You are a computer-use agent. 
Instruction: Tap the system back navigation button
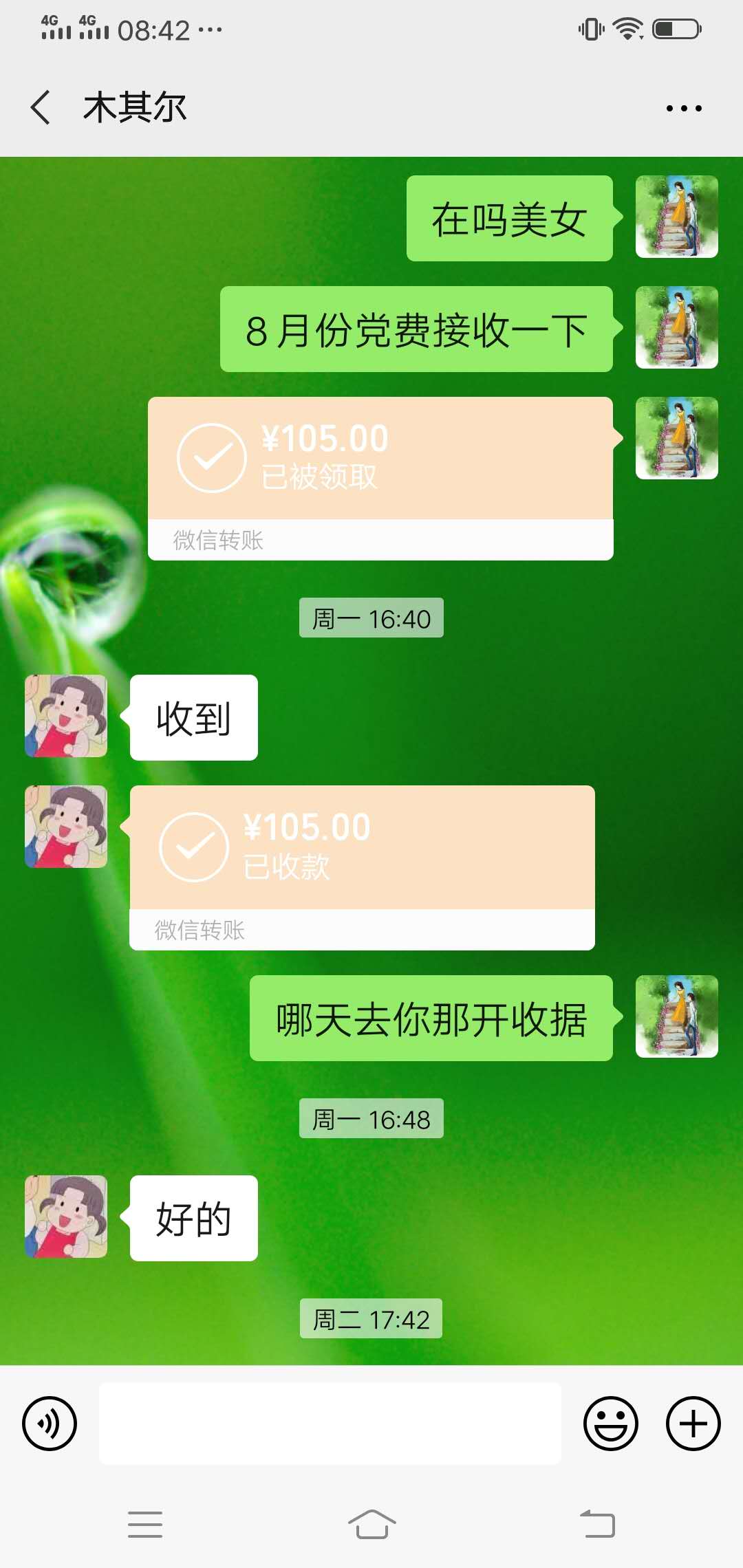point(597,1524)
